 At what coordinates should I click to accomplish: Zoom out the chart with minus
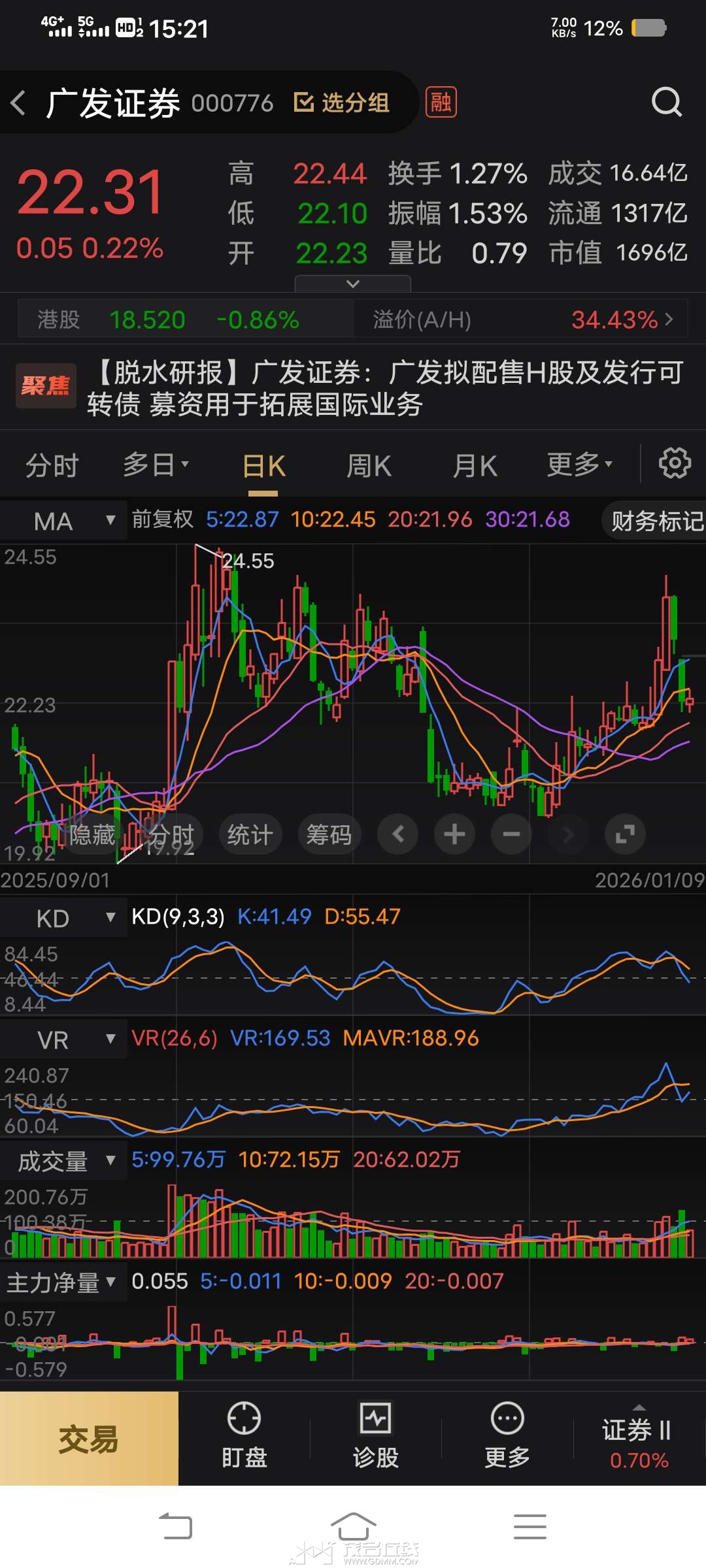pyautogui.click(x=511, y=834)
